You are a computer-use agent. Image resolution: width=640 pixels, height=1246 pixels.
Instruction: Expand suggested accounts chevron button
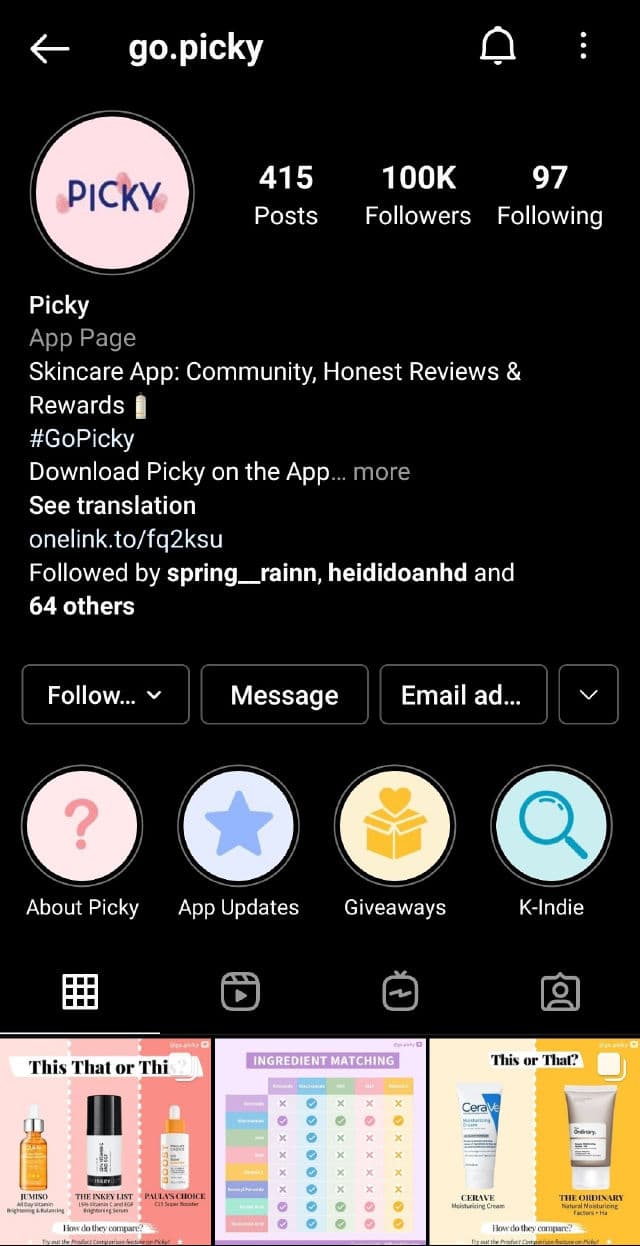tap(589, 695)
